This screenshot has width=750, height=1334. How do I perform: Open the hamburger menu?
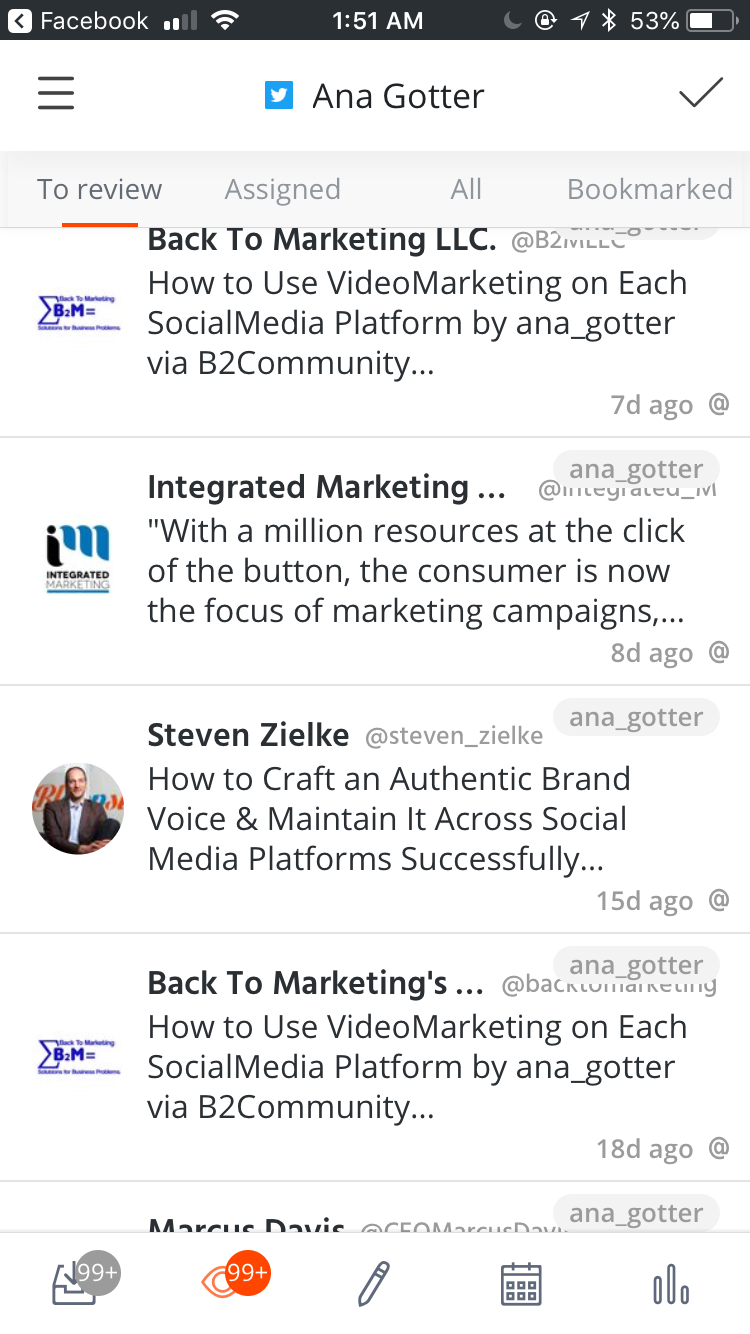tap(56, 94)
